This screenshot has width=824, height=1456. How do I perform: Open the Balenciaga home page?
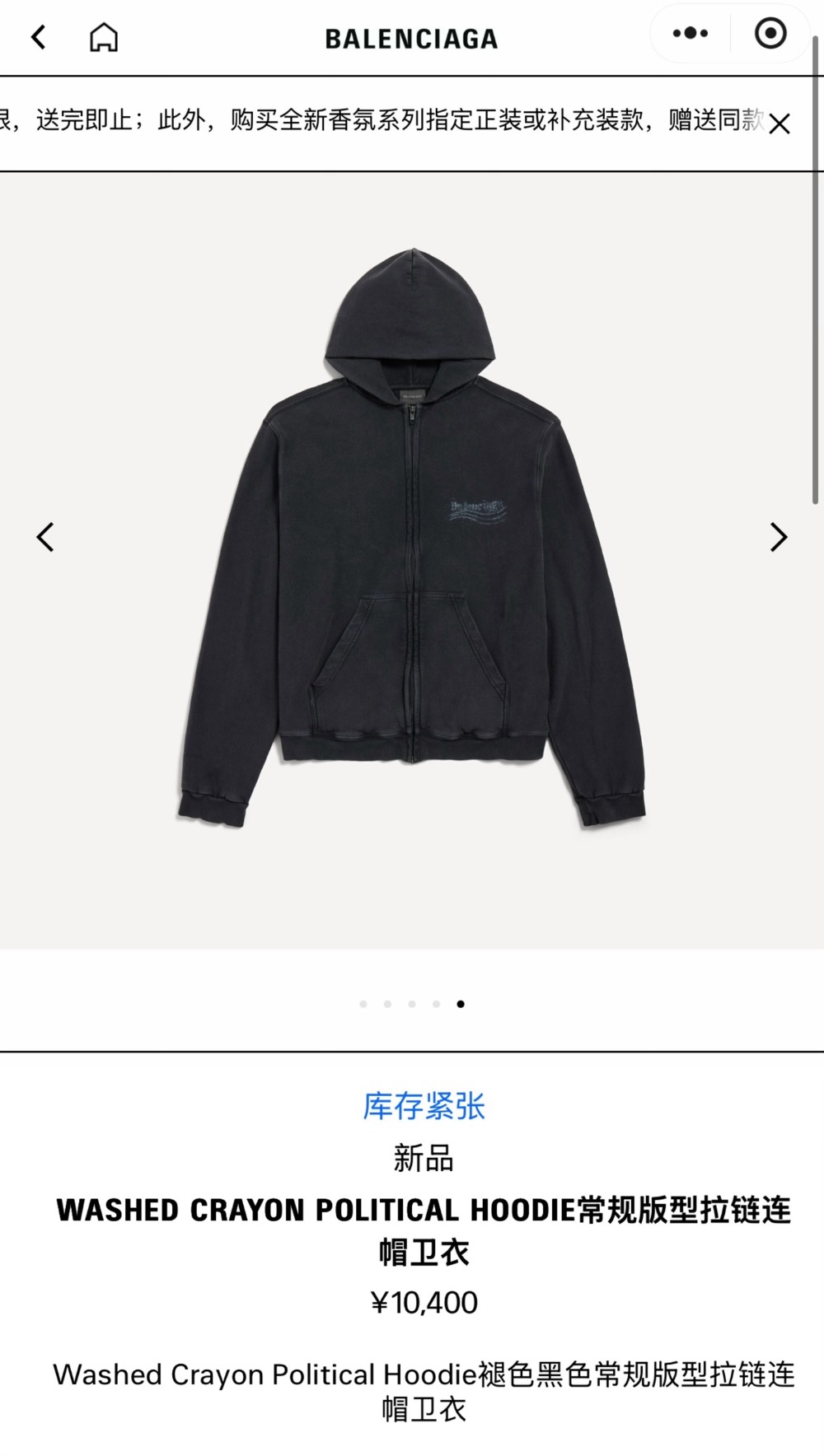coord(104,37)
